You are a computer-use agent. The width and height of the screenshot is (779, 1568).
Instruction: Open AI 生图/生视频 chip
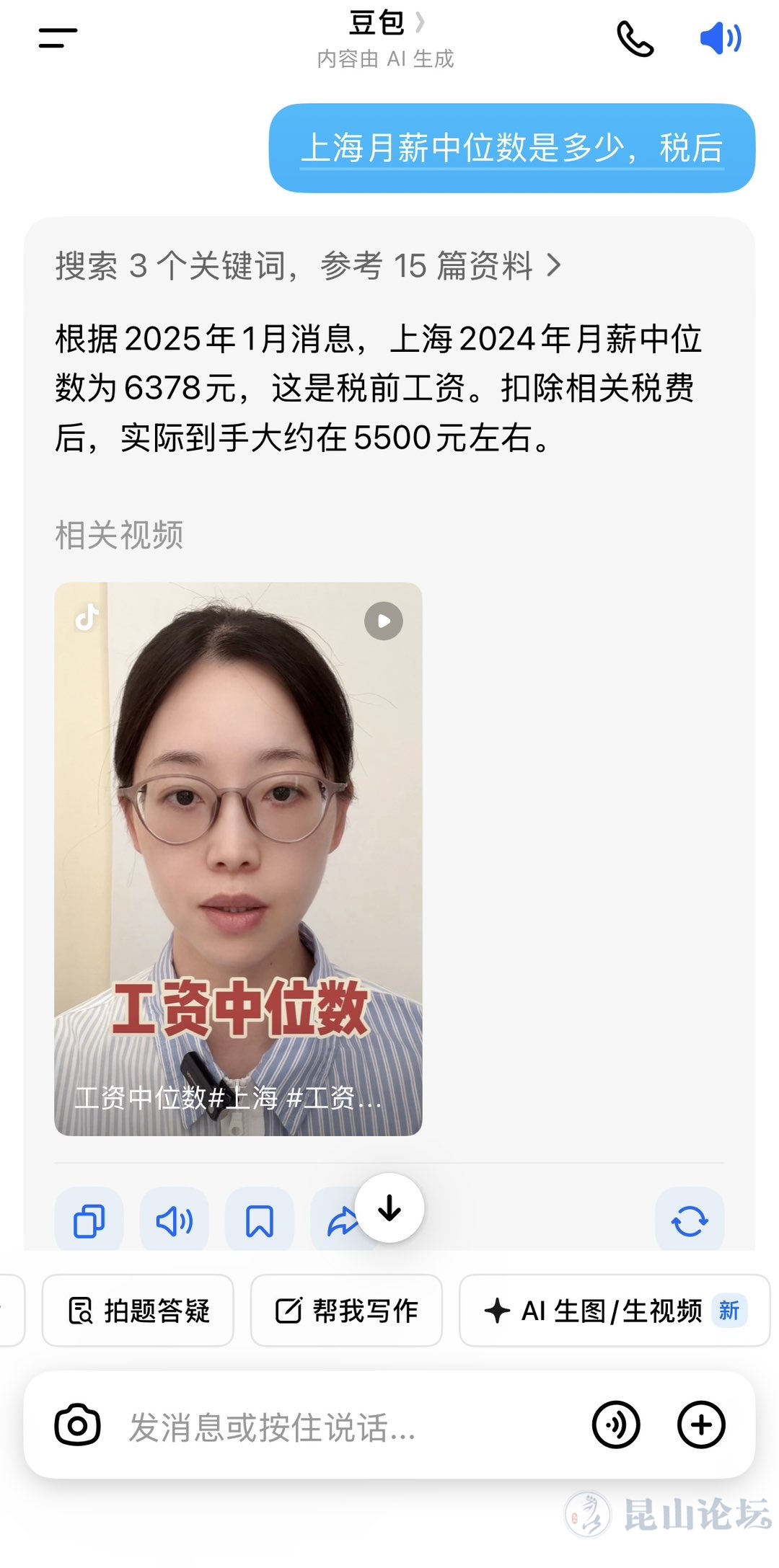614,1310
